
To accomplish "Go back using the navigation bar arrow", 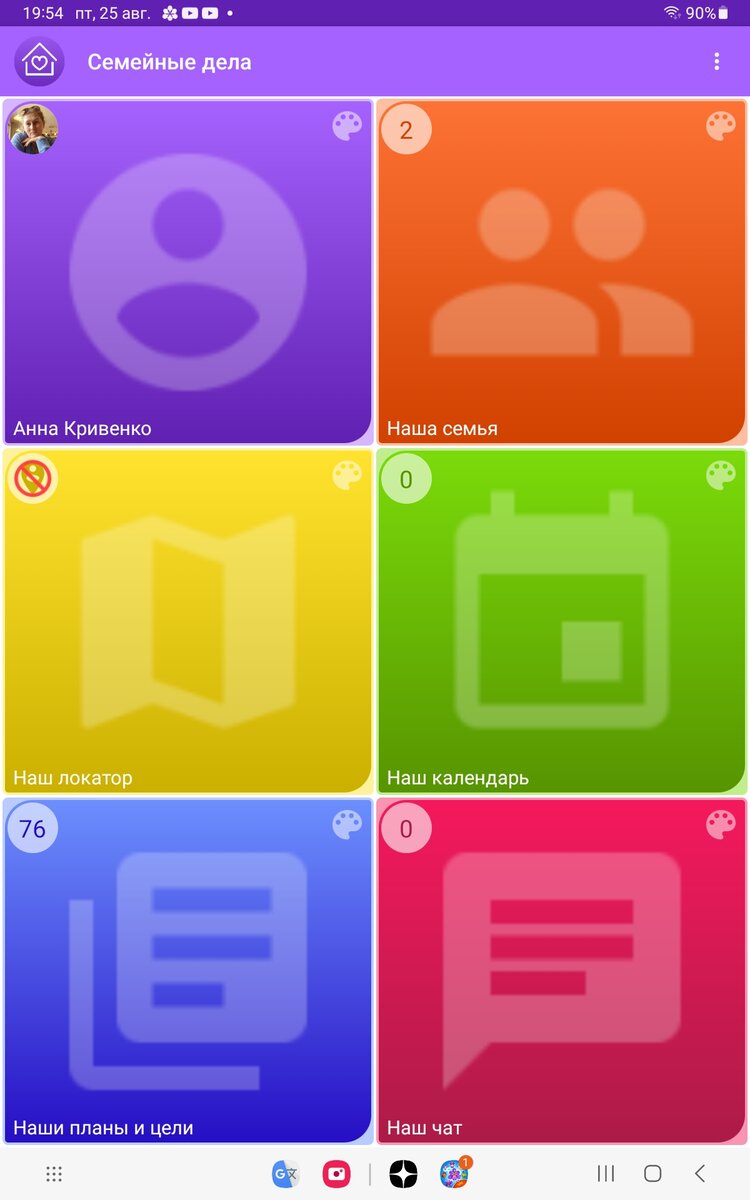I will pos(700,1174).
